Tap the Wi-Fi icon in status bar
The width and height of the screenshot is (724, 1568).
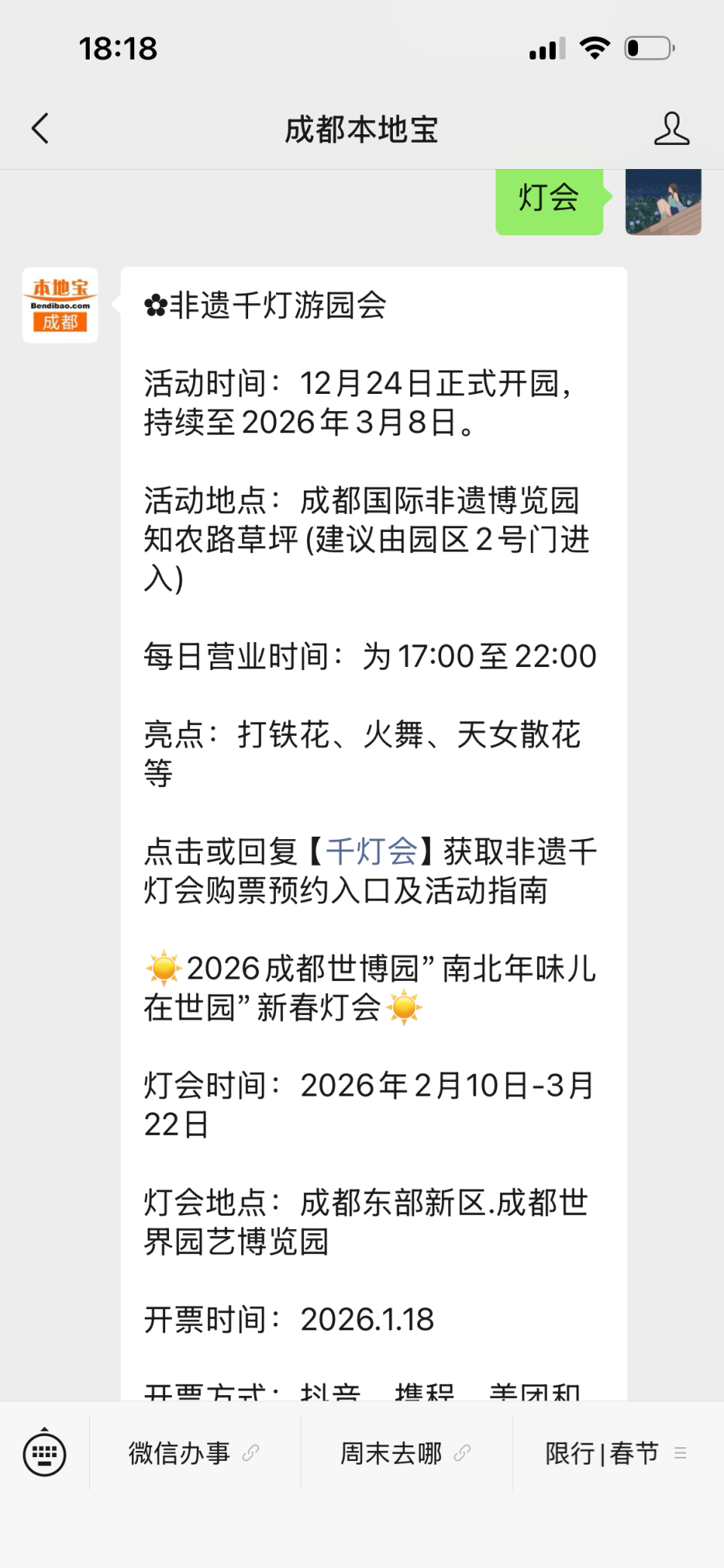tap(595, 47)
